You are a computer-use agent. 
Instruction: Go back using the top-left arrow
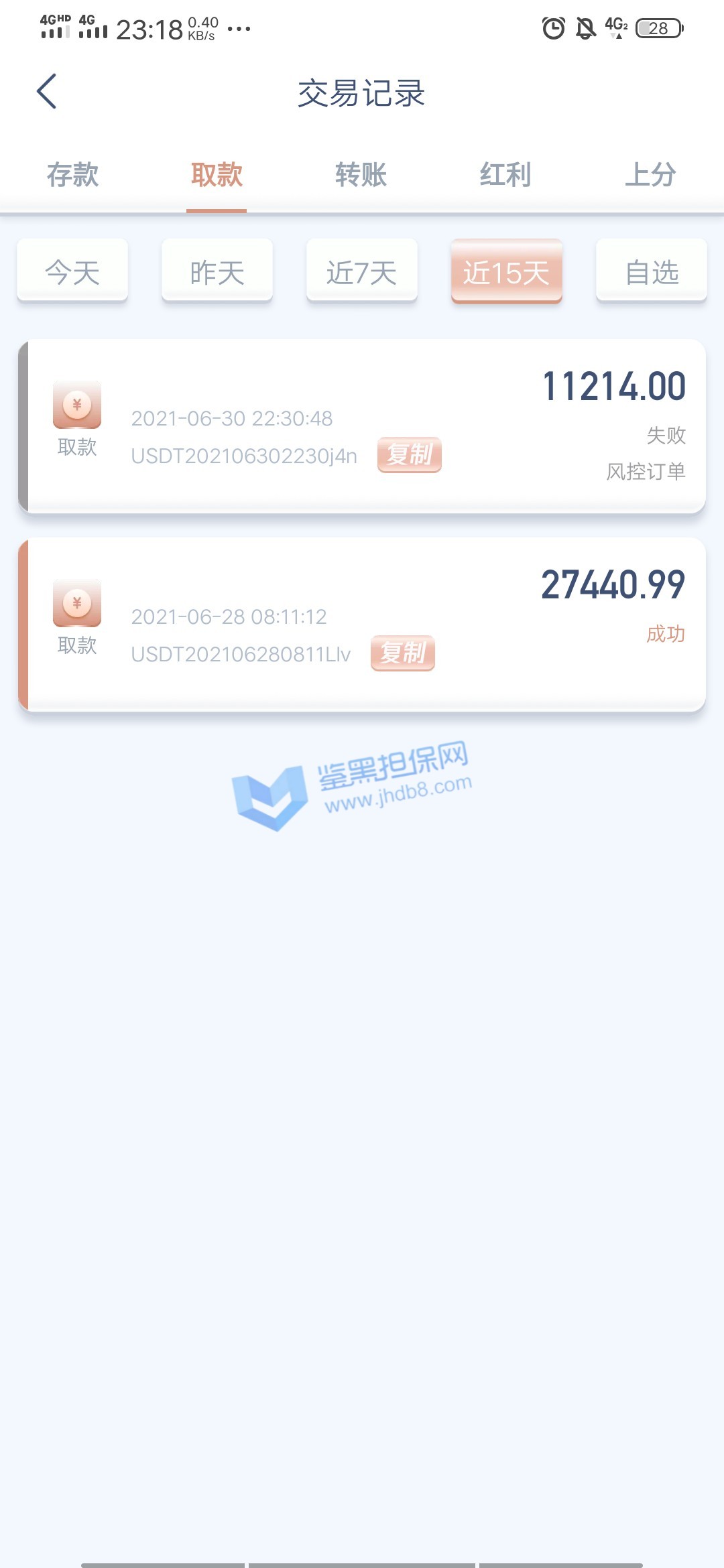coord(46,92)
